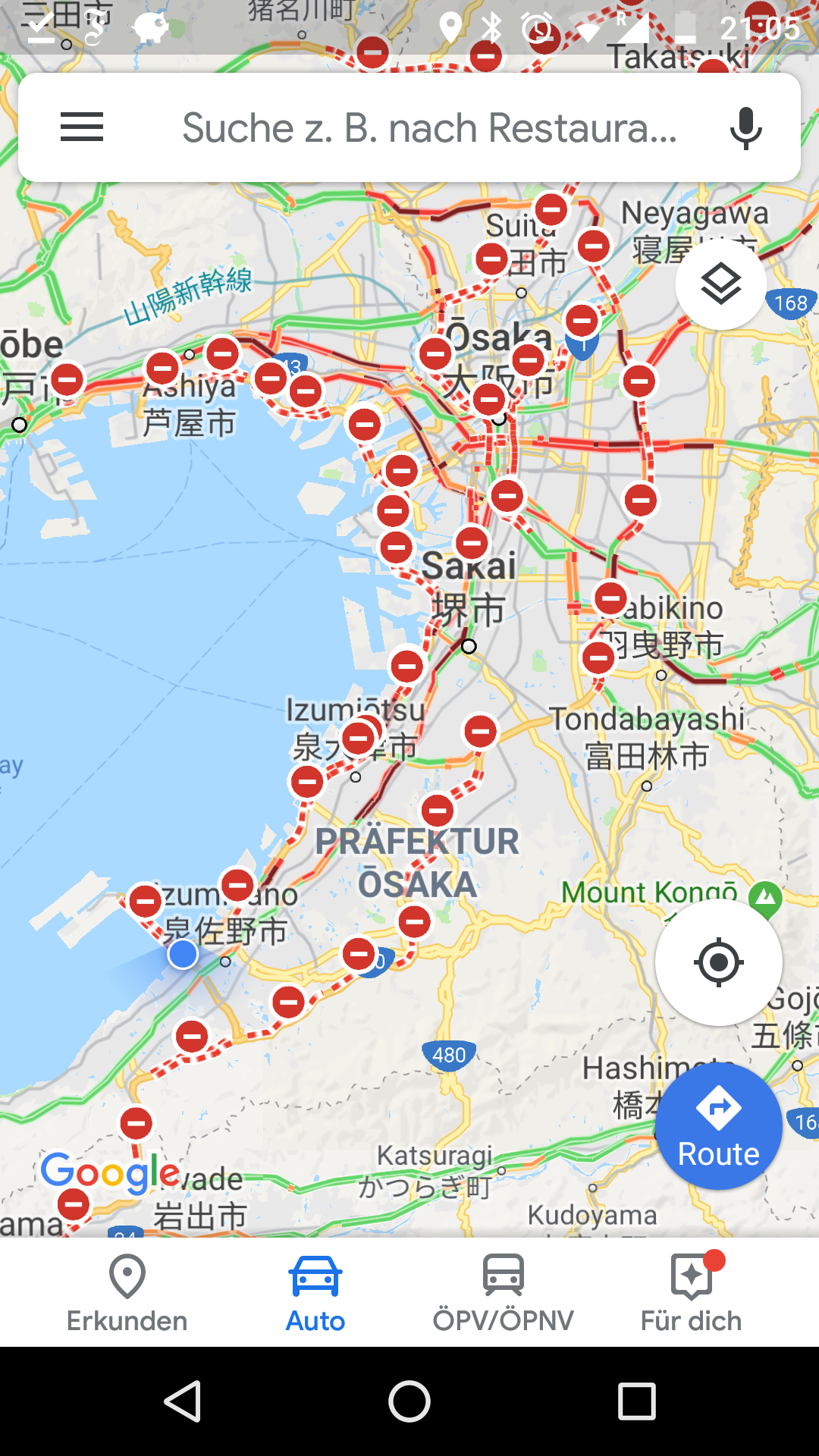This screenshot has width=819, height=1456.
Task: Open the hamburger menu drawer
Action: [82, 127]
